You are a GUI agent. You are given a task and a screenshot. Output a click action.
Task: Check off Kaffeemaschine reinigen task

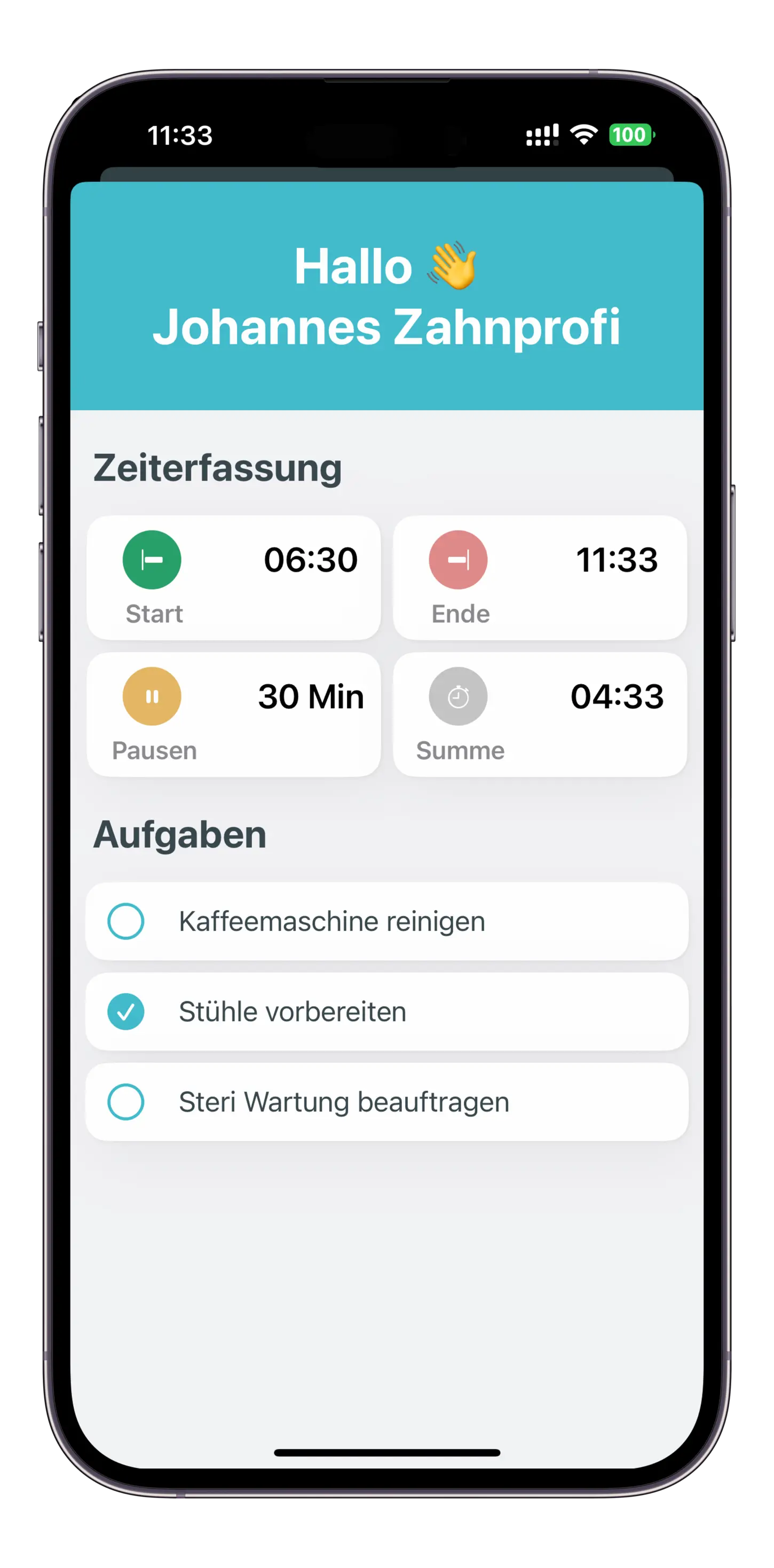tap(126, 921)
